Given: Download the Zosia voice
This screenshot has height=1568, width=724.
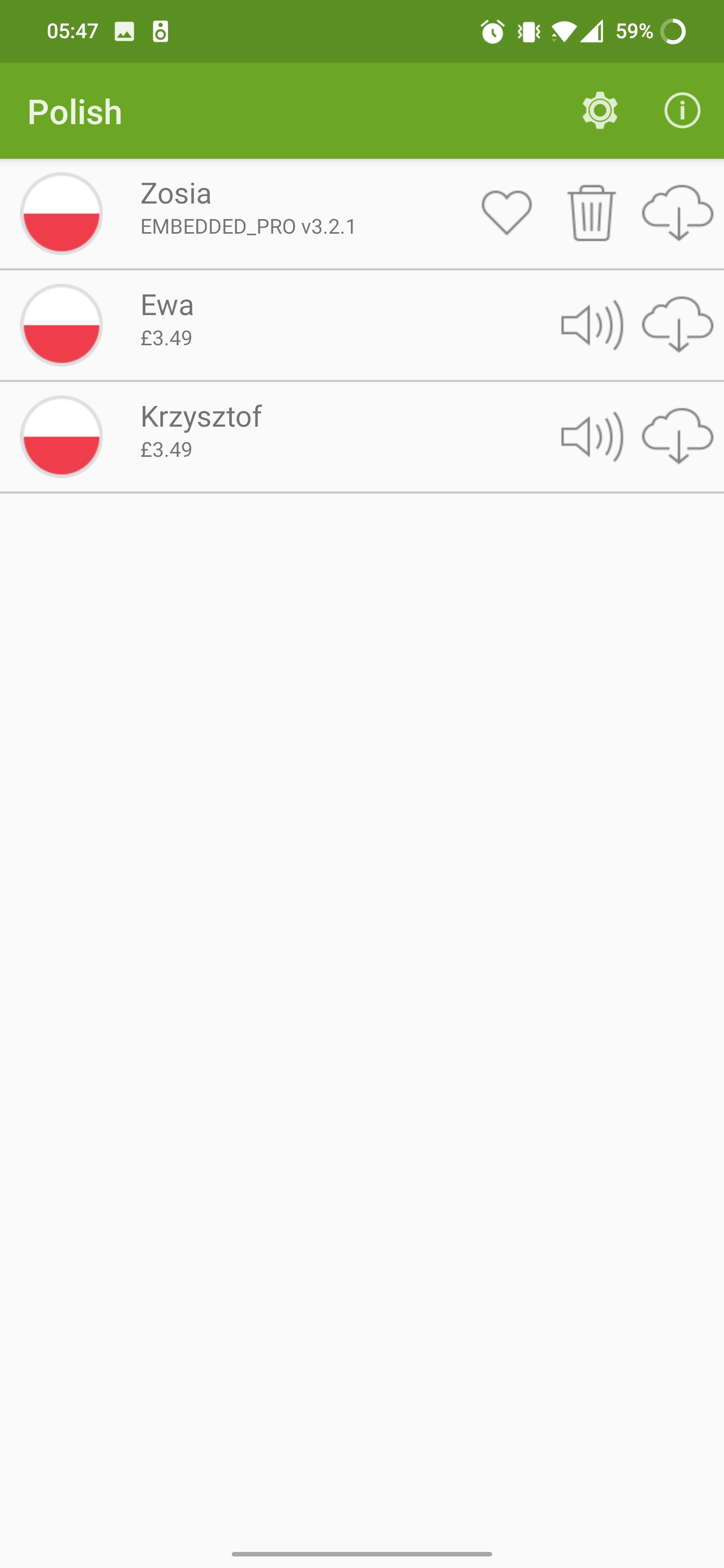Looking at the screenshot, I should (677, 213).
